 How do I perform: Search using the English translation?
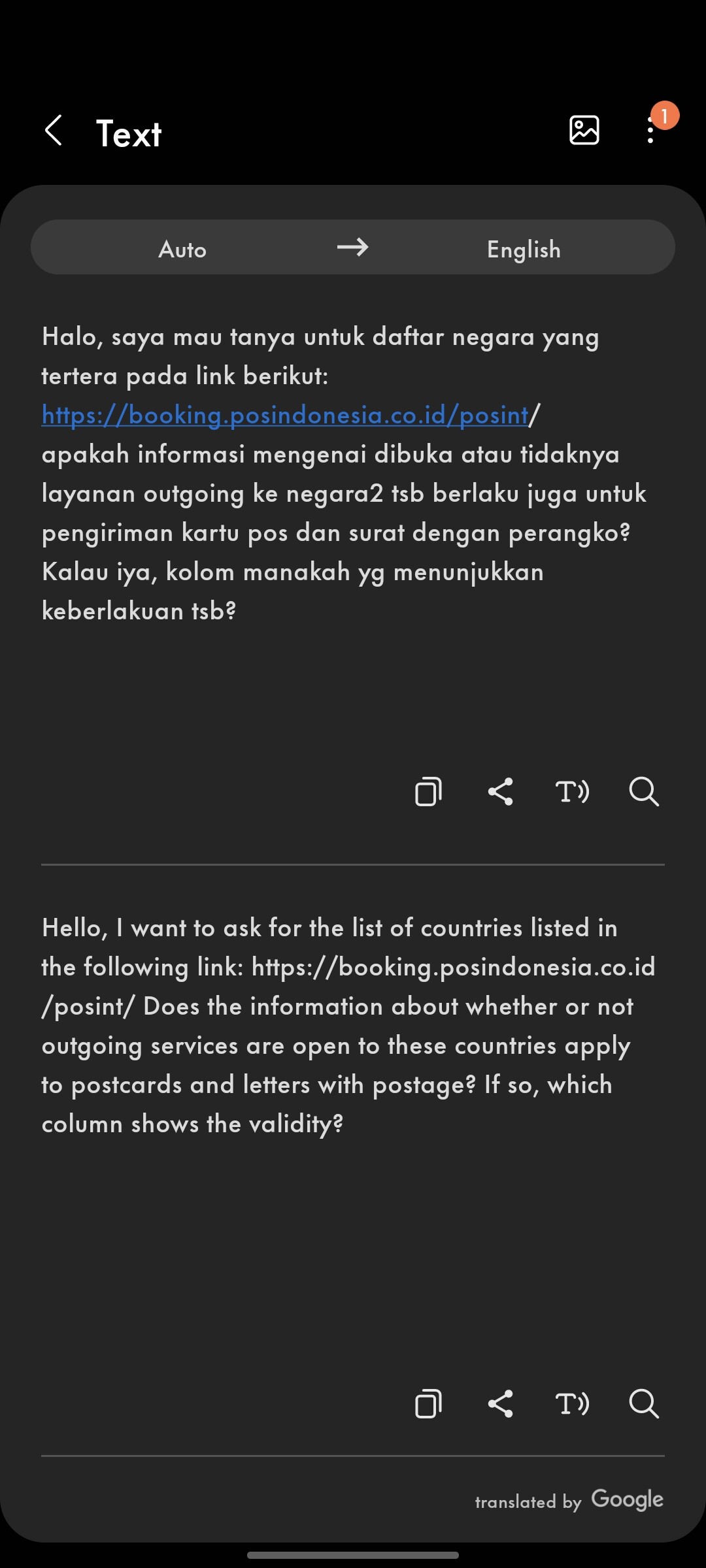click(644, 1403)
